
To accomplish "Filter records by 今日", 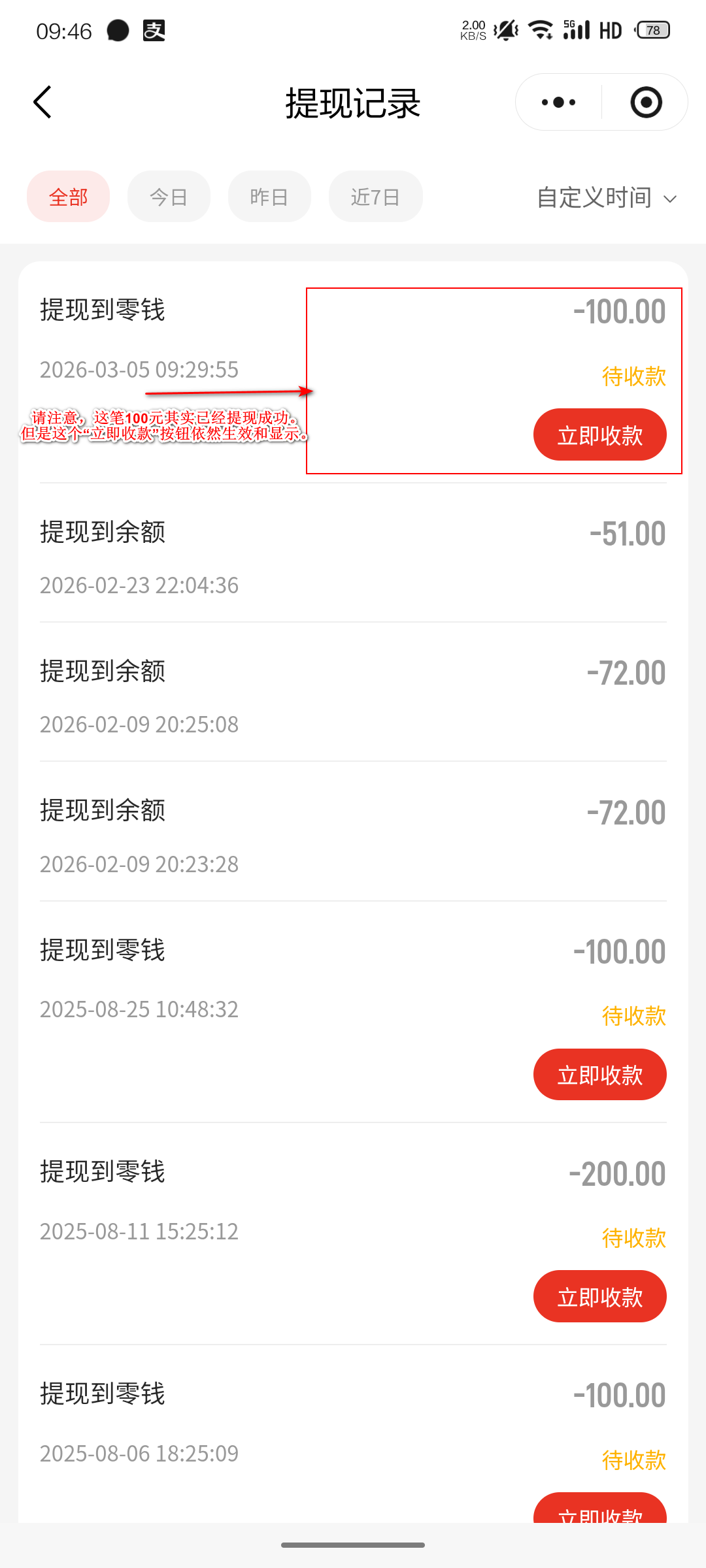I will [169, 197].
